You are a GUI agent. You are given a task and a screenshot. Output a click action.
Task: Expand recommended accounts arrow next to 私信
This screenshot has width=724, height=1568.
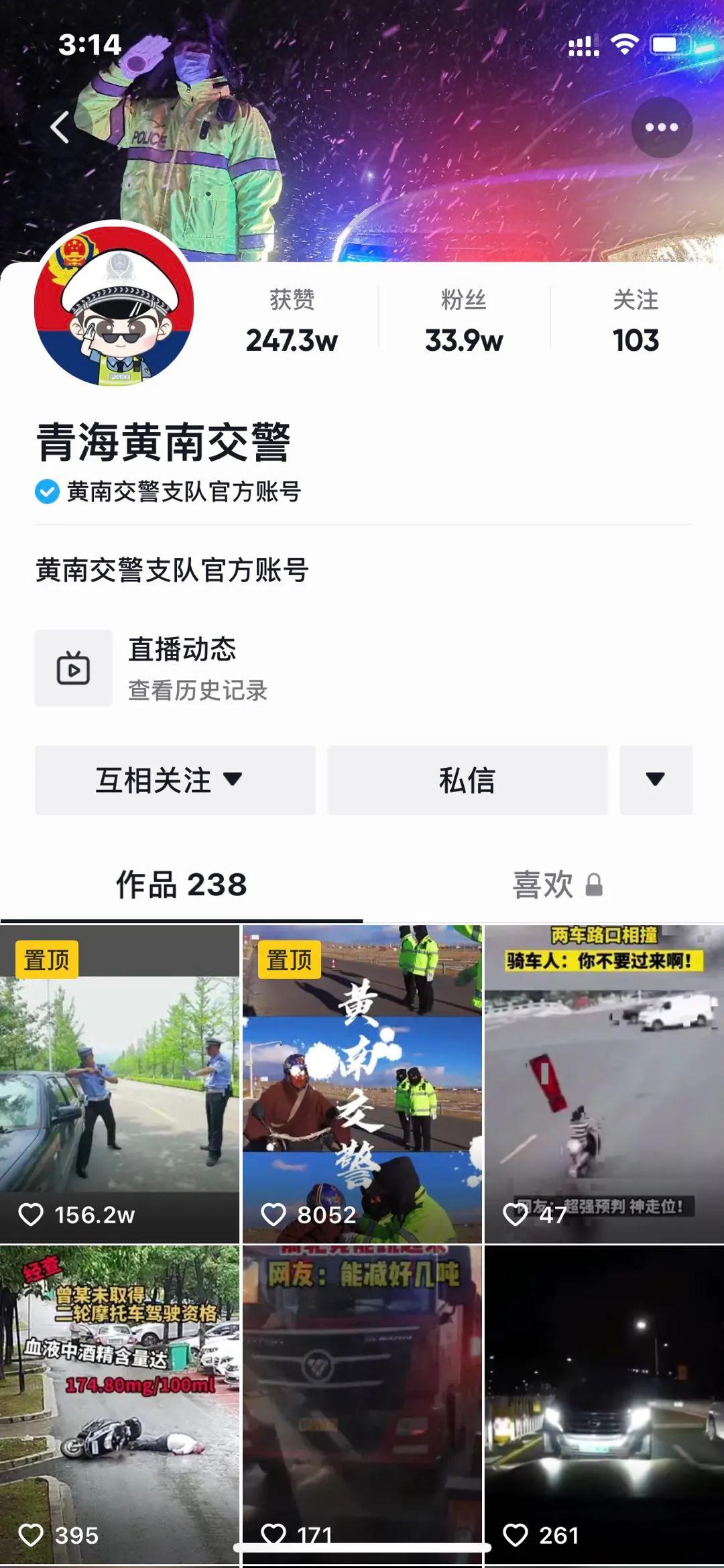(x=656, y=780)
